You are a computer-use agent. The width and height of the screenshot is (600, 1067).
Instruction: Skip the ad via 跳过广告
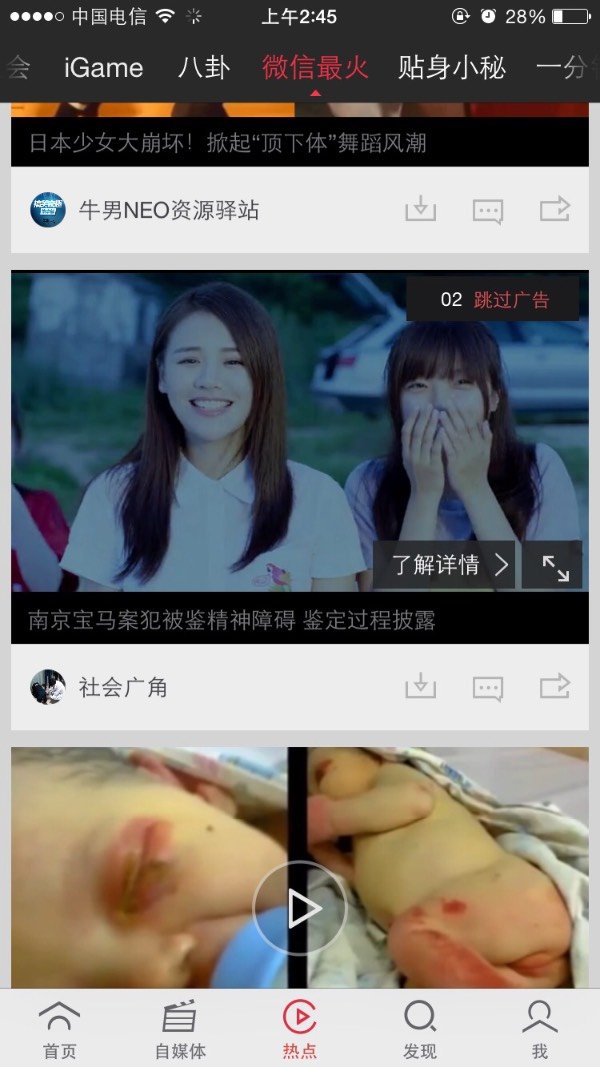click(x=511, y=300)
